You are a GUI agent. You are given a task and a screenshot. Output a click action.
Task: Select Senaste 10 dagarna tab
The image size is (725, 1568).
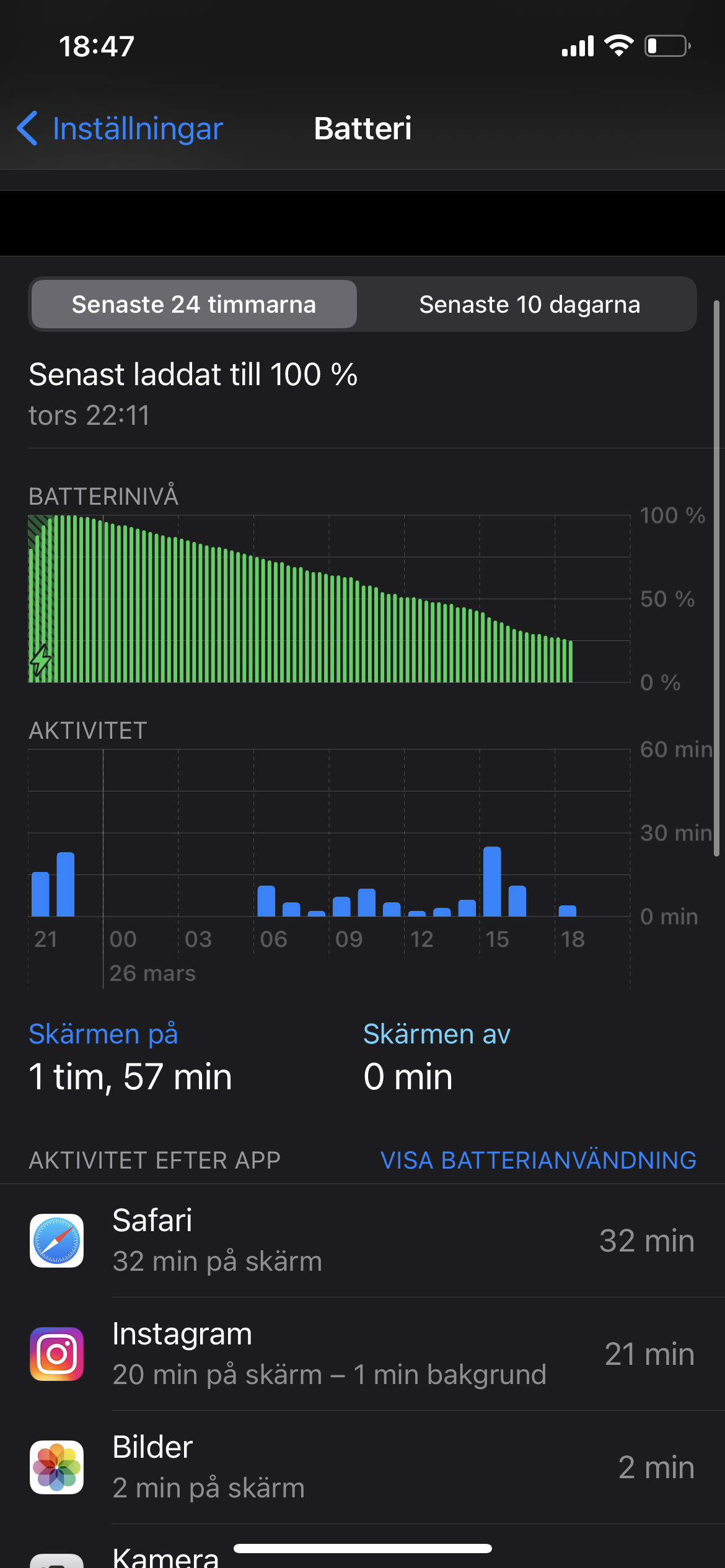point(529,305)
